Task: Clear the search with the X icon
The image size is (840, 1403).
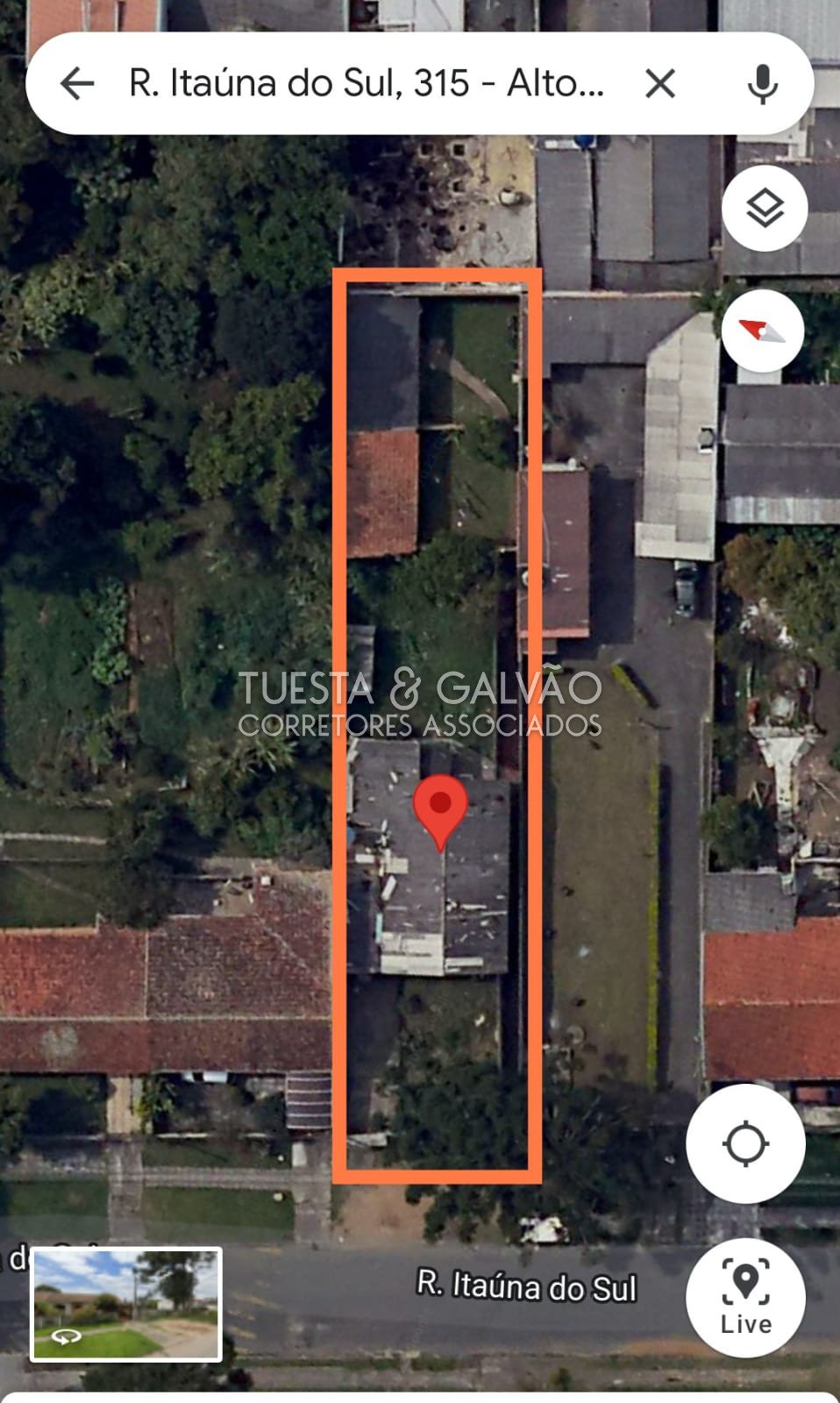Action: 662,83
